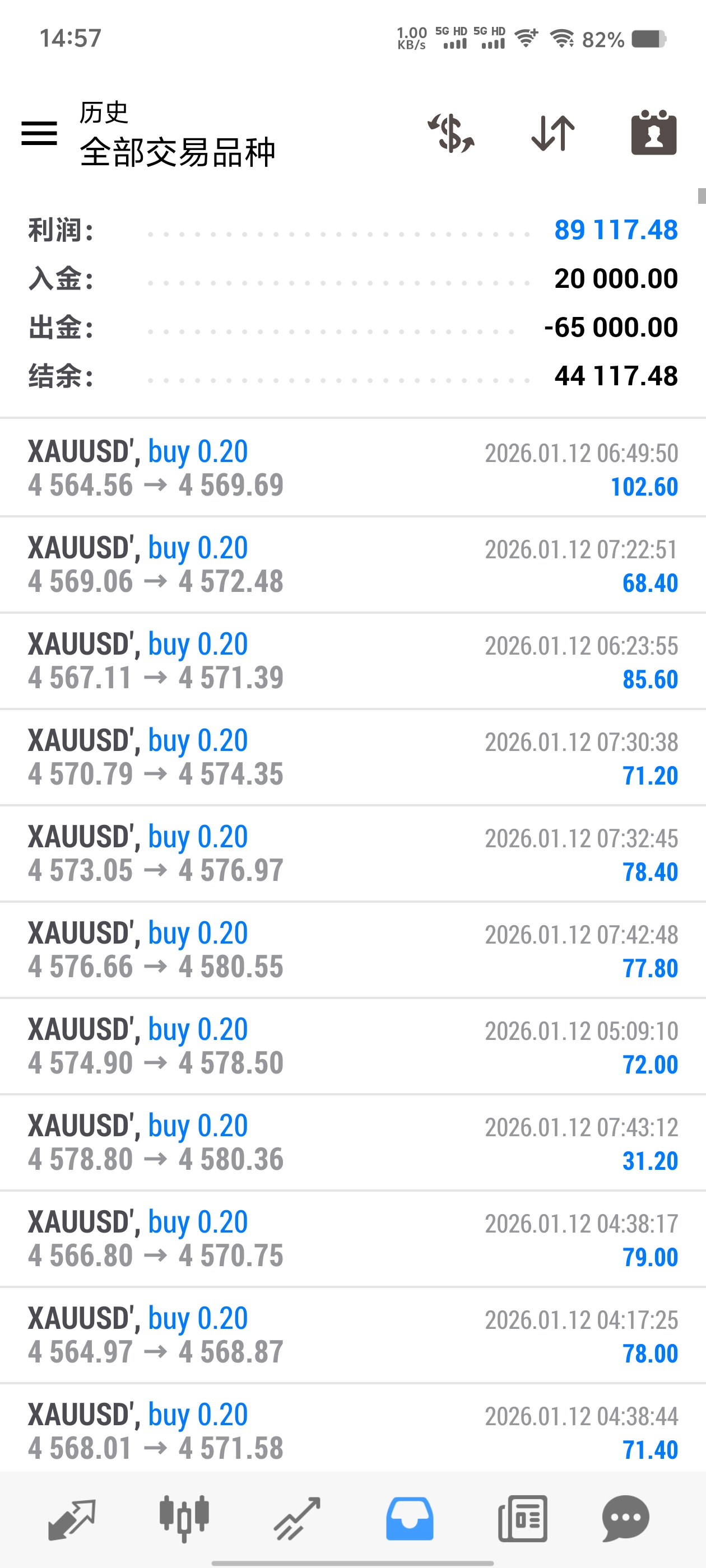Expand the trade with 79.00 profit
The height and width of the screenshot is (1568, 706).
coord(352,1239)
